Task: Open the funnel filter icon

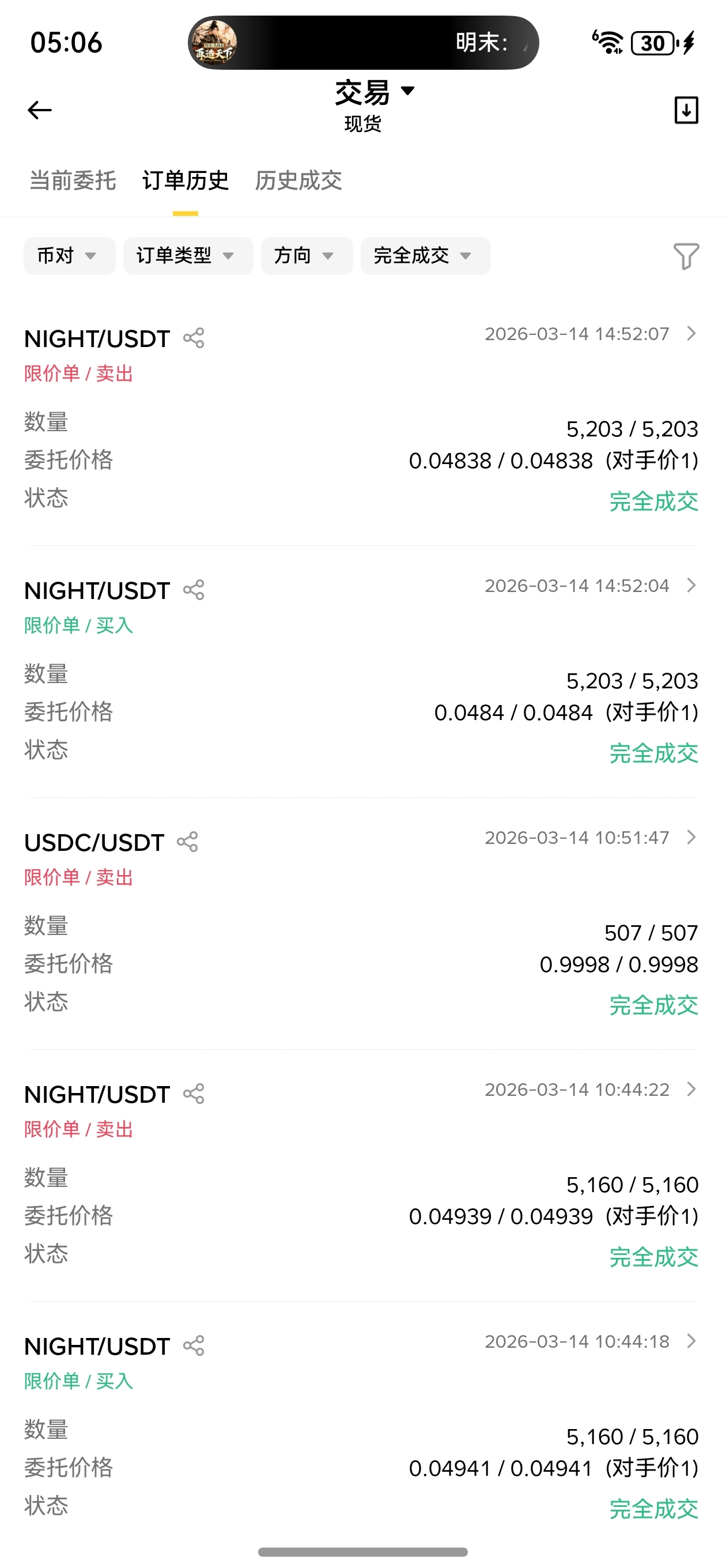Action: point(686,255)
